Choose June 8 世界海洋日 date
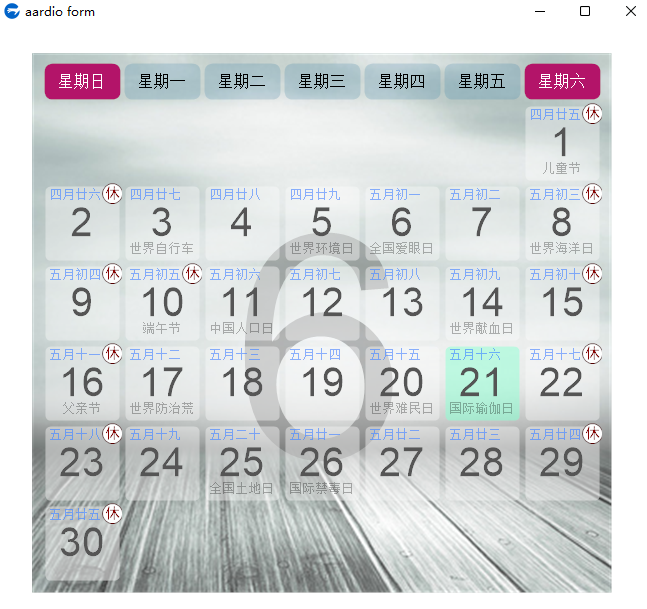647x609 pixels. pyautogui.click(x=561, y=222)
